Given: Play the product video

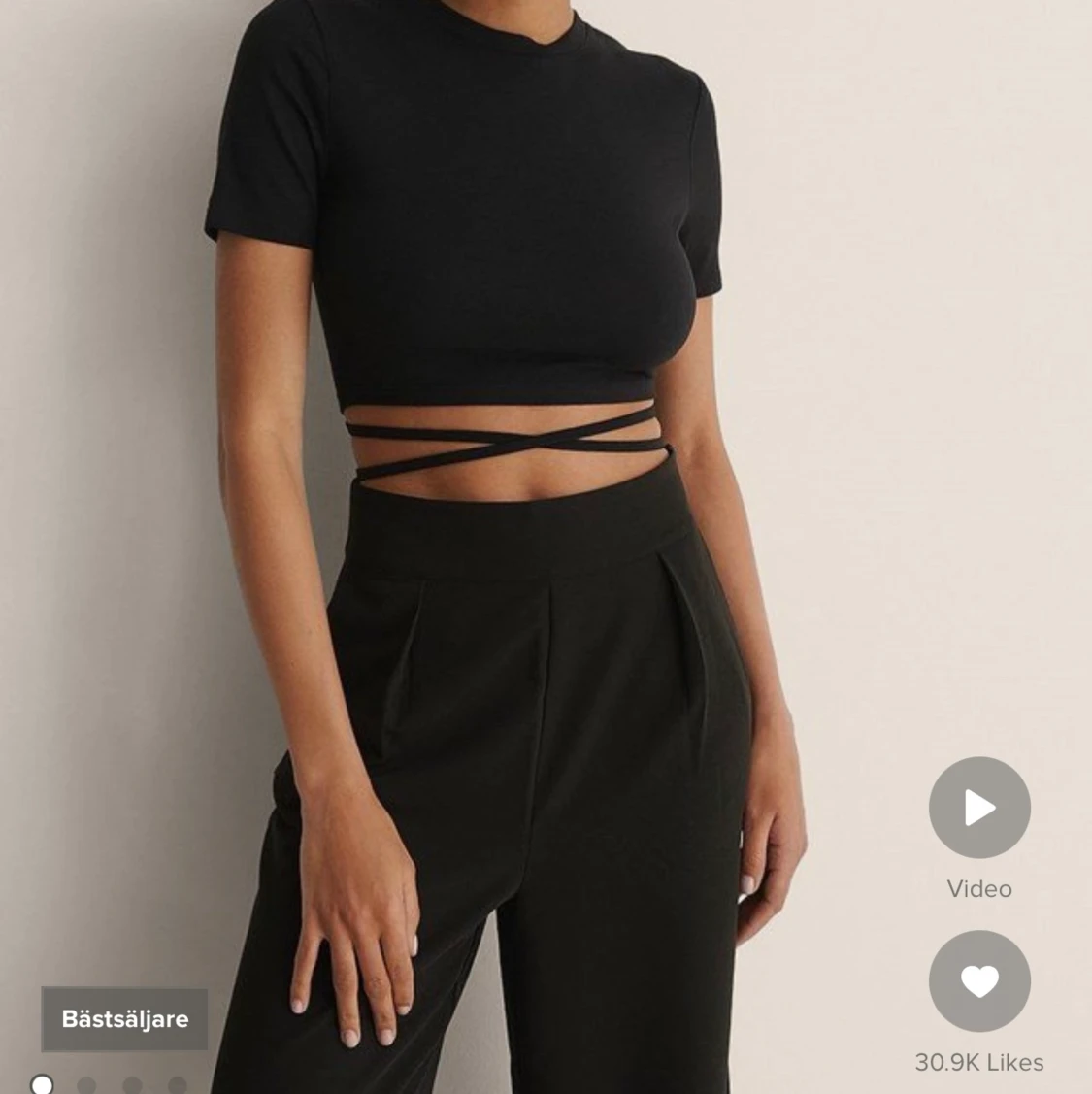Looking at the screenshot, I should coord(978,808).
